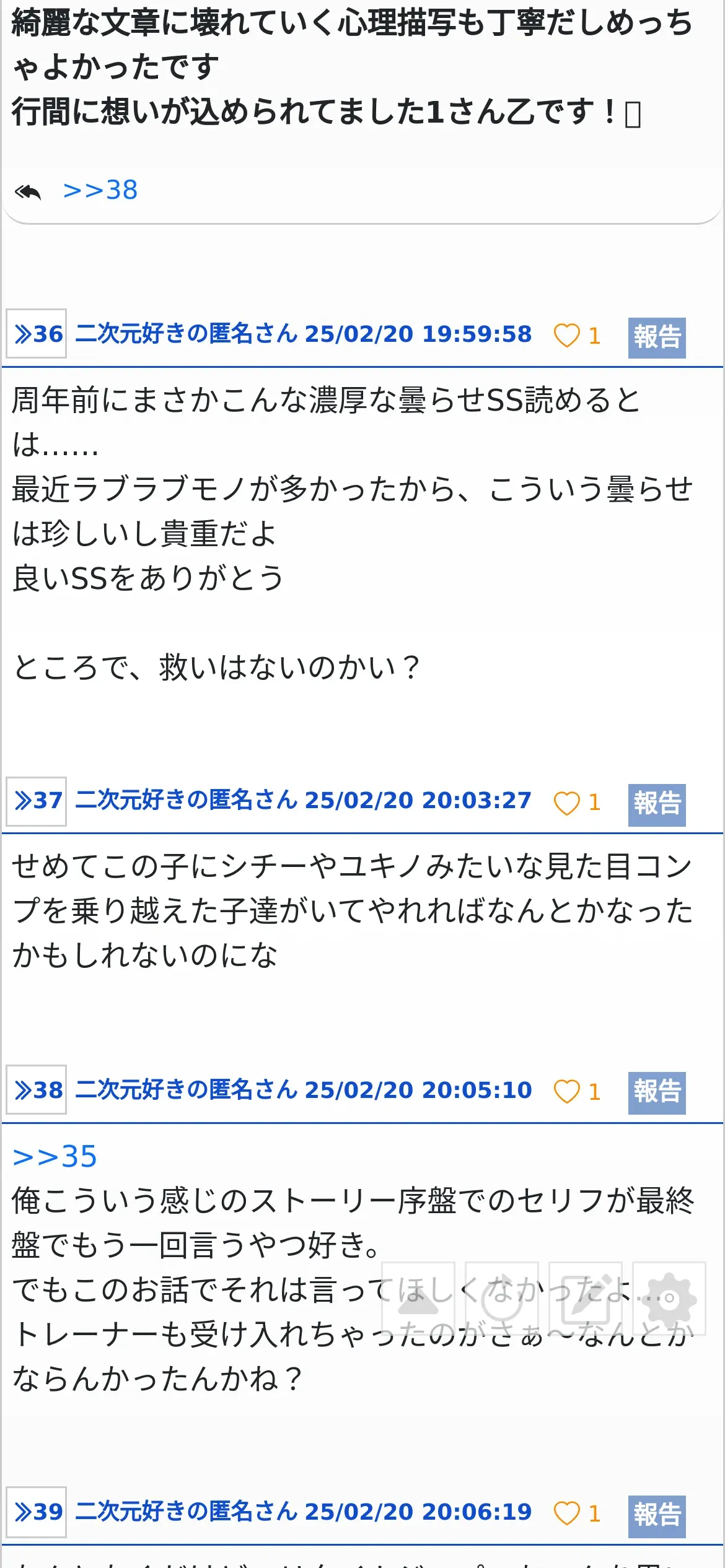Jump to top with the floating up arrow
The height and width of the screenshot is (1568, 725).
[418, 1299]
